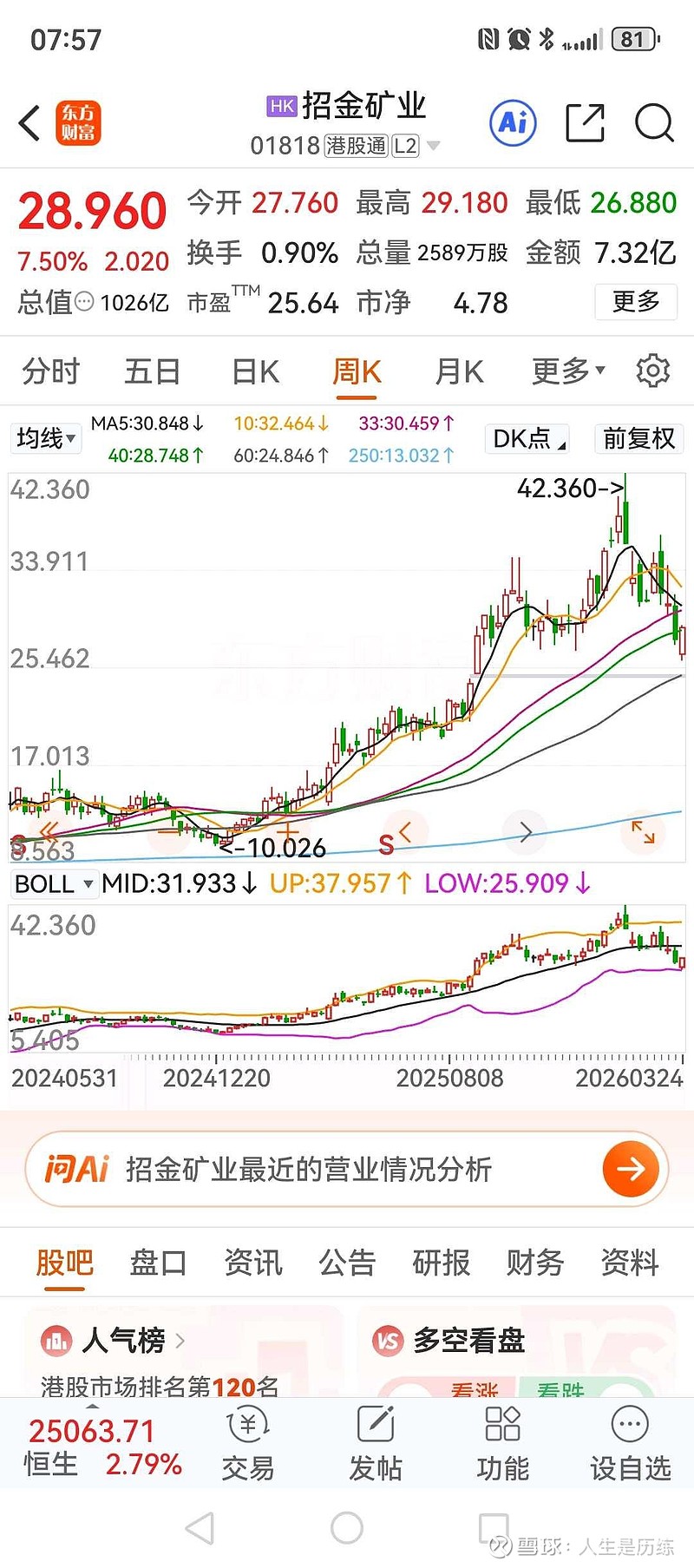This screenshot has width=694, height=1568.
Task: Add stock via 设自选 watchlist toggle
Action: [x=629, y=1440]
